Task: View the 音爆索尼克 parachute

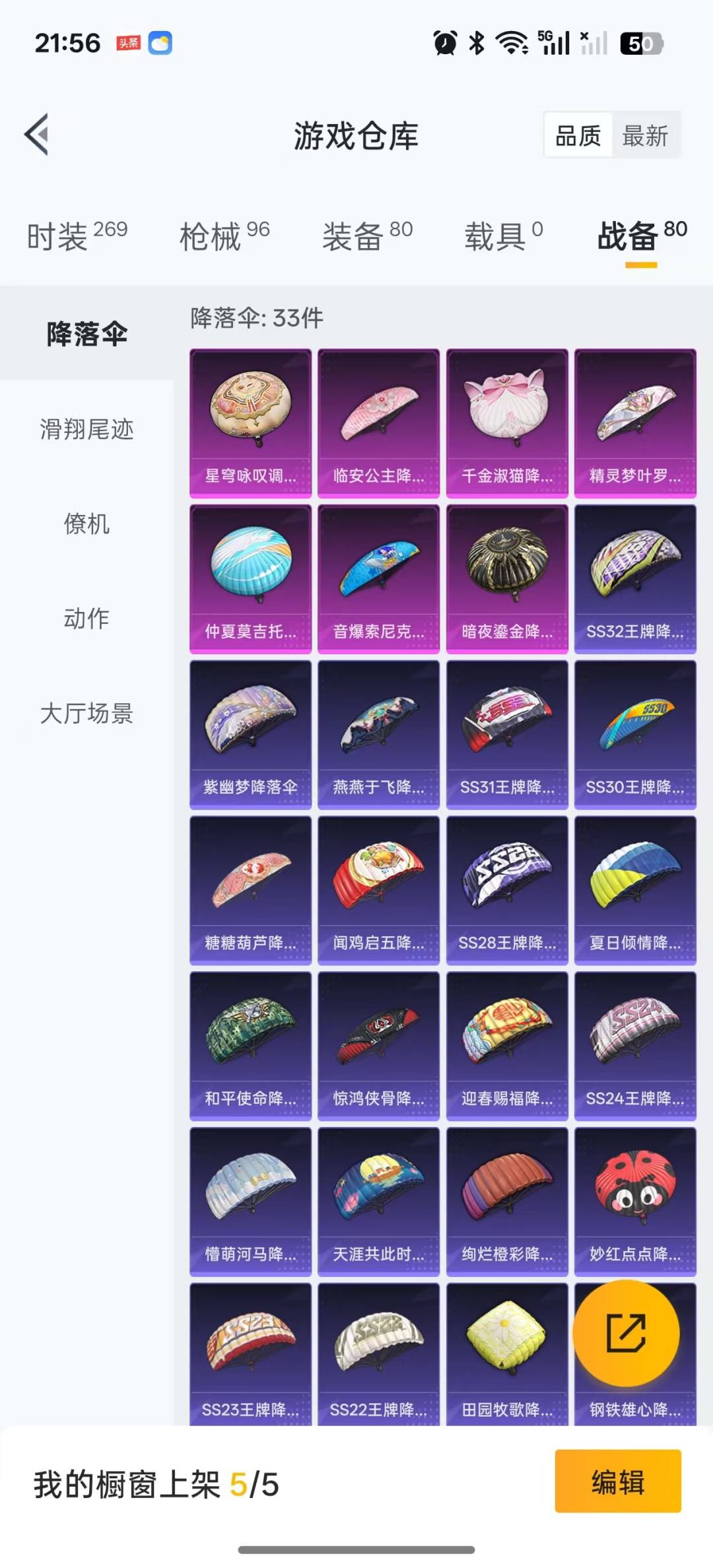Action: [x=378, y=579]
